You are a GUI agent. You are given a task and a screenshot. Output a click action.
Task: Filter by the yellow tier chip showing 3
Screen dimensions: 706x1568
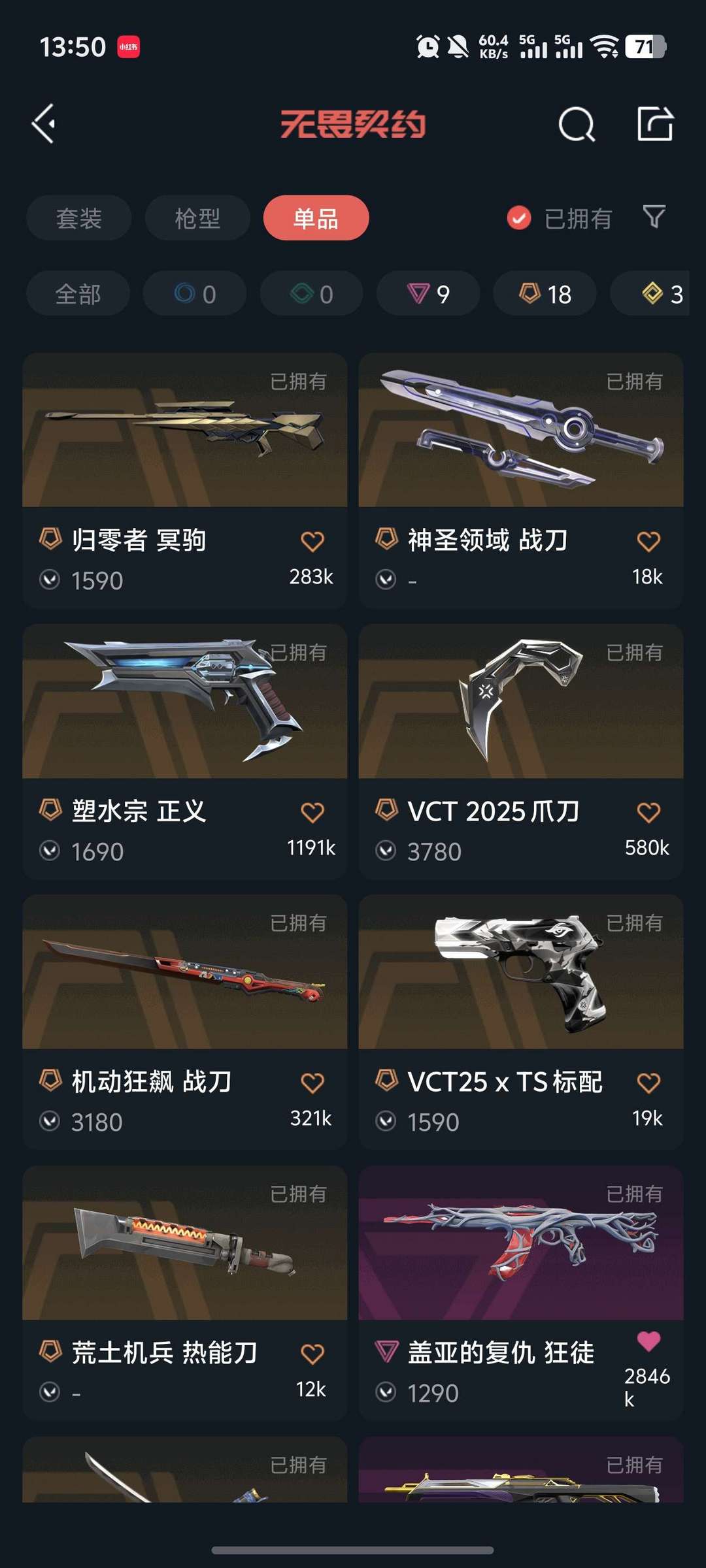click(x=660, y=294)
